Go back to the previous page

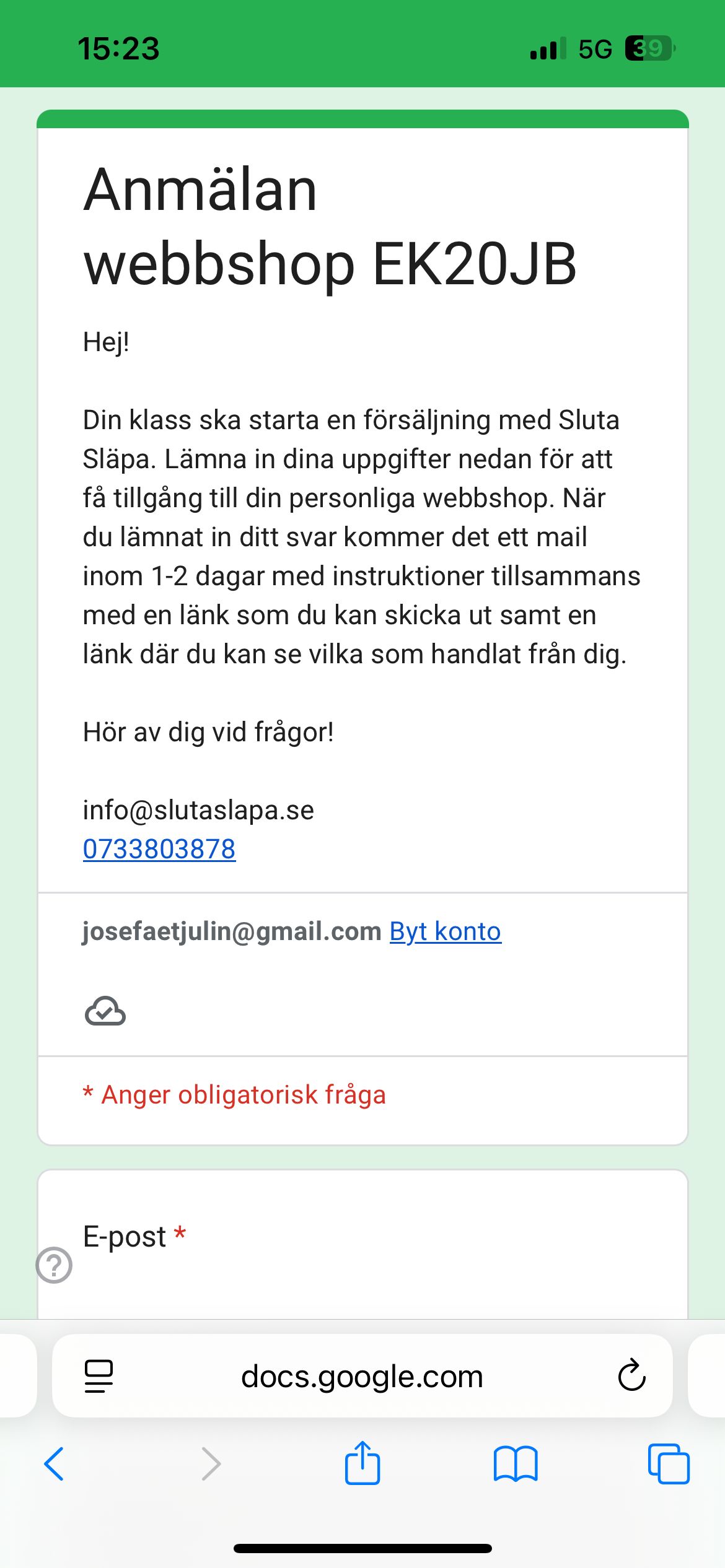pyautogui.click(x=55, y=1464)
